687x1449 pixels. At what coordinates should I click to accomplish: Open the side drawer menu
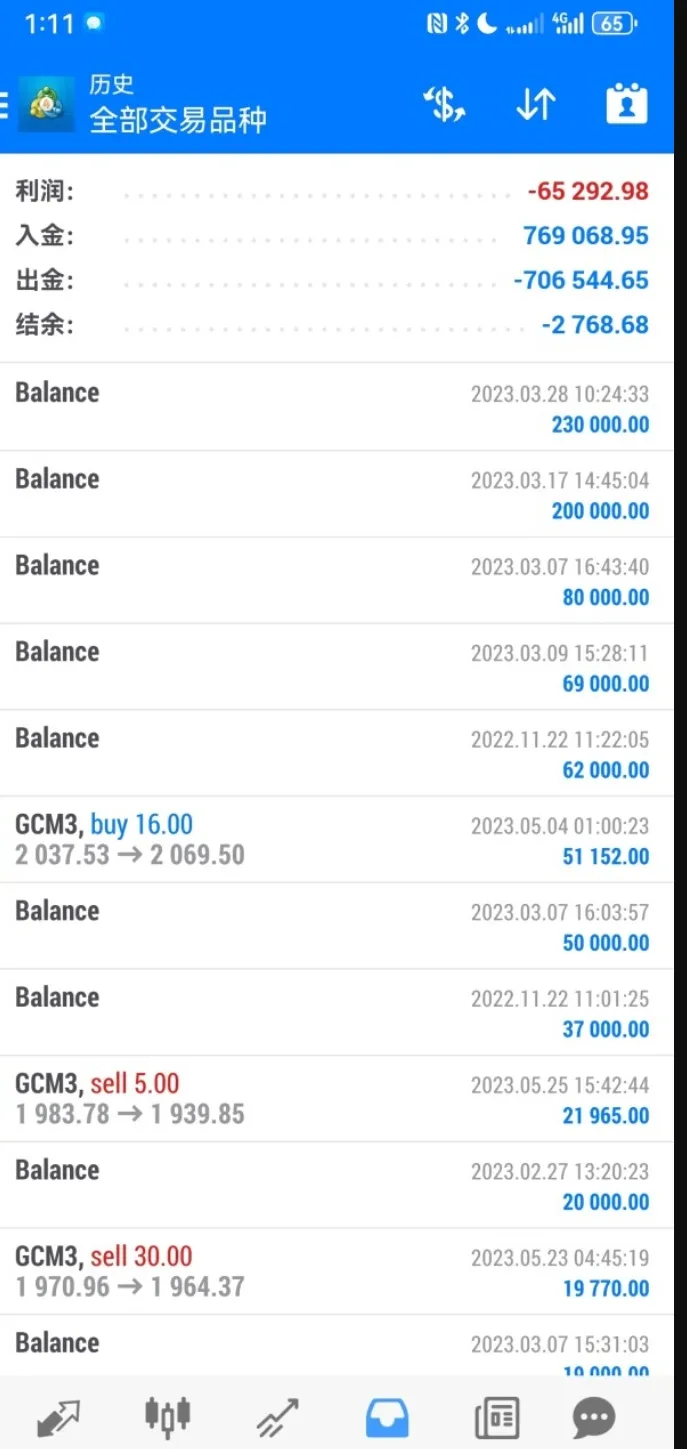[x=5, y=103]
